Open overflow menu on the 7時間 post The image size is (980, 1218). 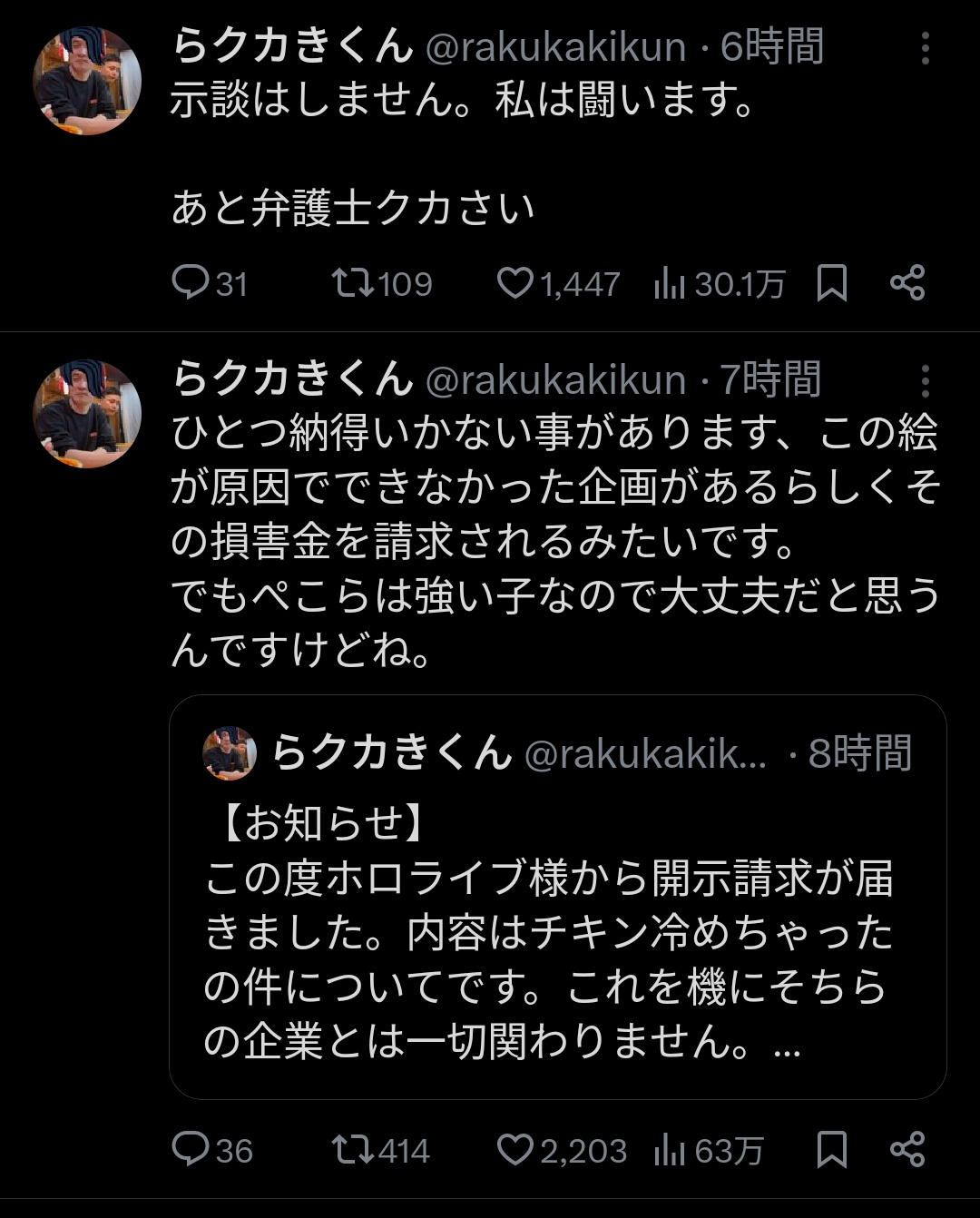(x=925, y=381)
